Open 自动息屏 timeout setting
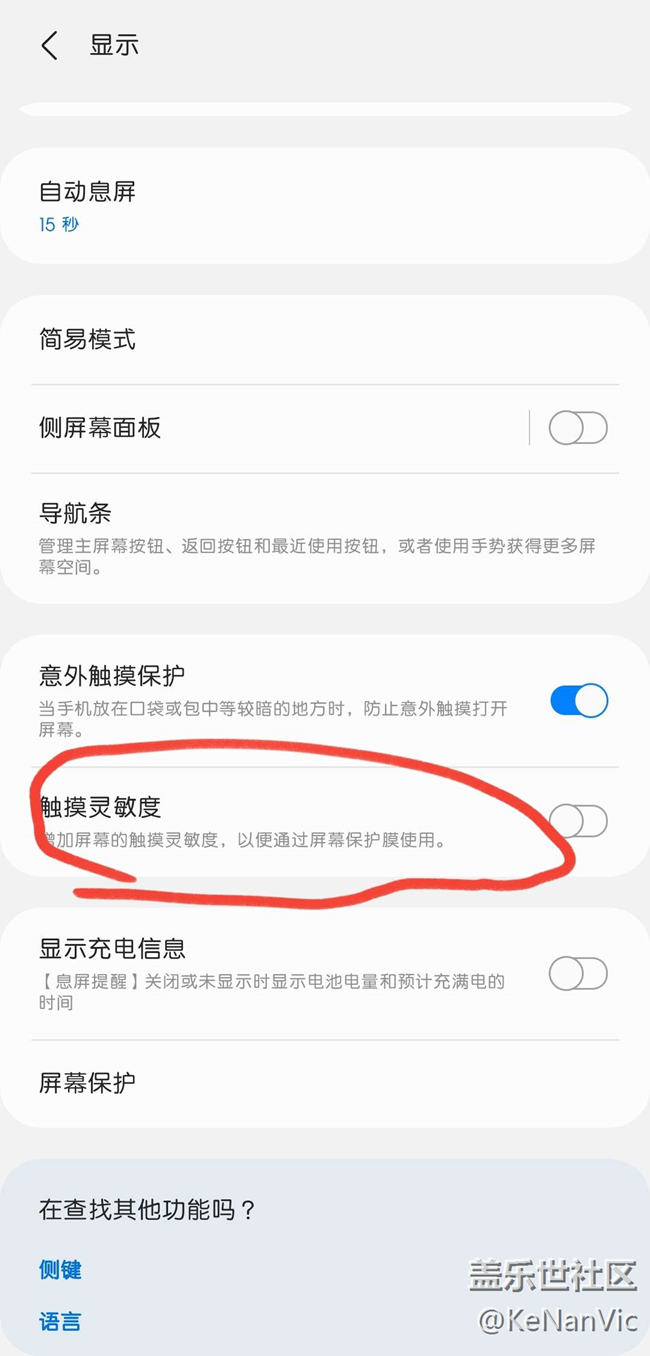 click(x=300, y=206)
